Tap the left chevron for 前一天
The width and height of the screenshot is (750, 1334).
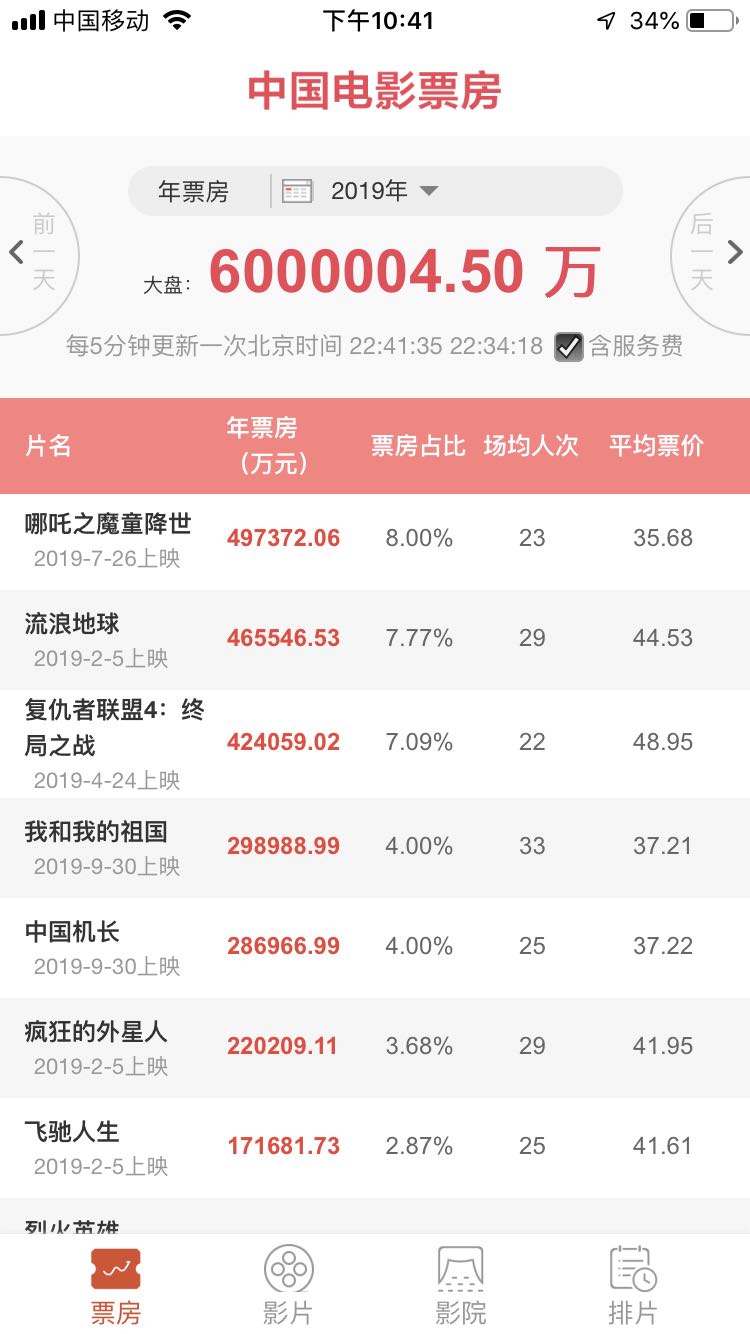click(x=18, y=253)
